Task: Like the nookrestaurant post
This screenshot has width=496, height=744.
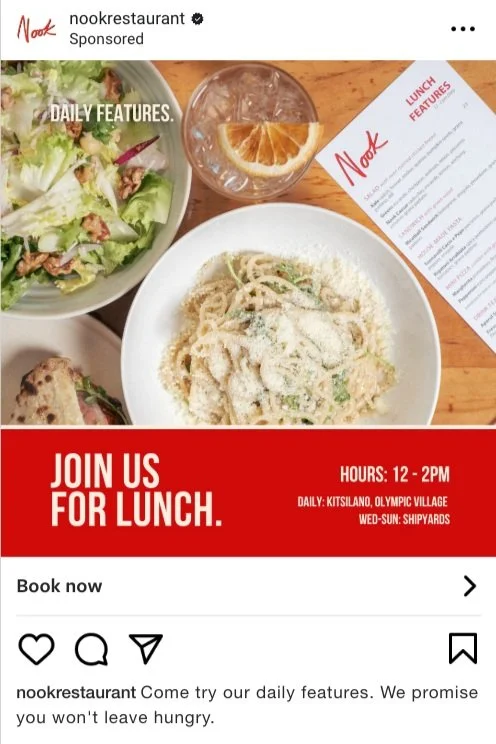Action: (37, 649)
